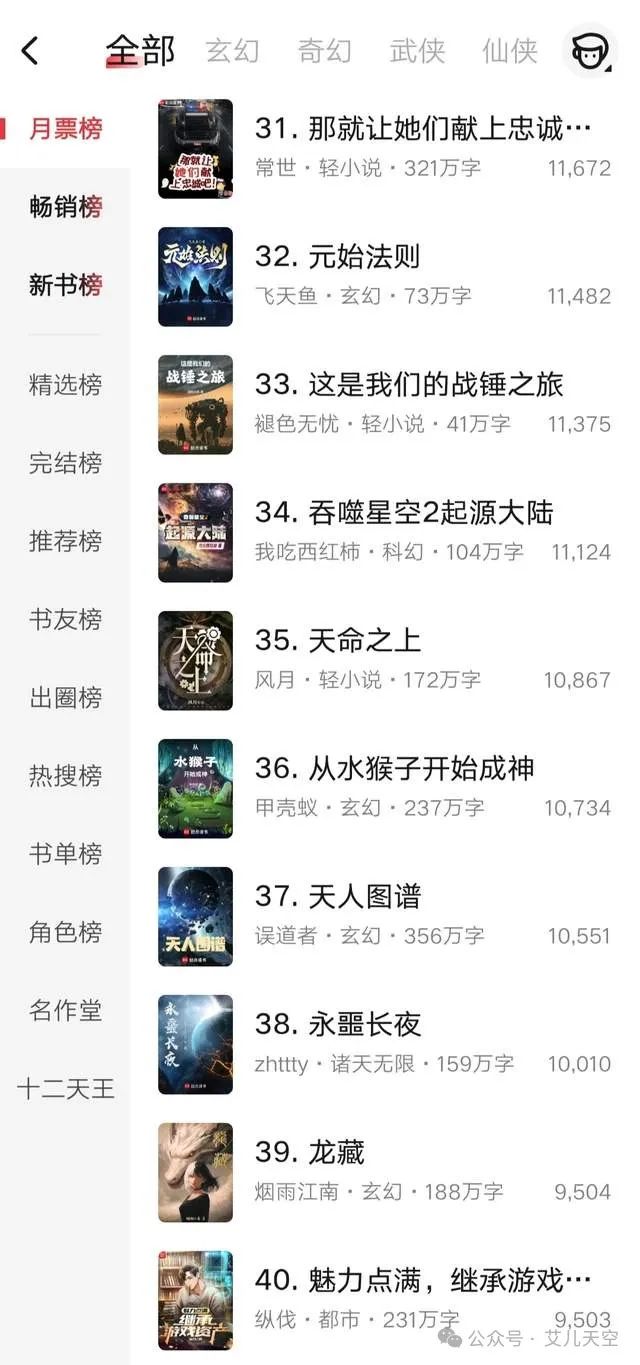Image resolution: width=640 pixels, height=1365 pixels.
Task: Open book 38 永噩长夜
Action: [x=385, y=1045]
